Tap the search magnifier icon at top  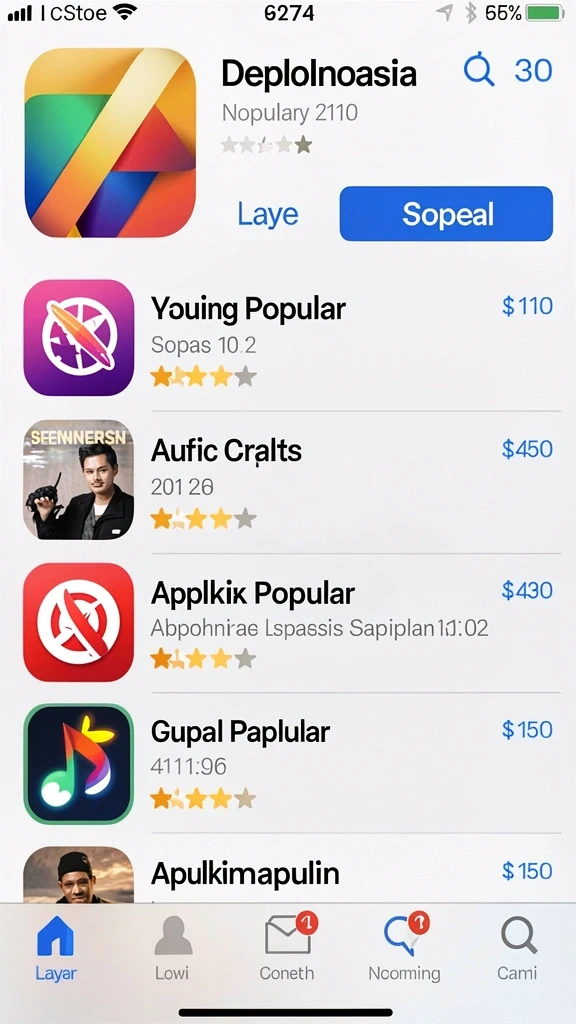479,69
